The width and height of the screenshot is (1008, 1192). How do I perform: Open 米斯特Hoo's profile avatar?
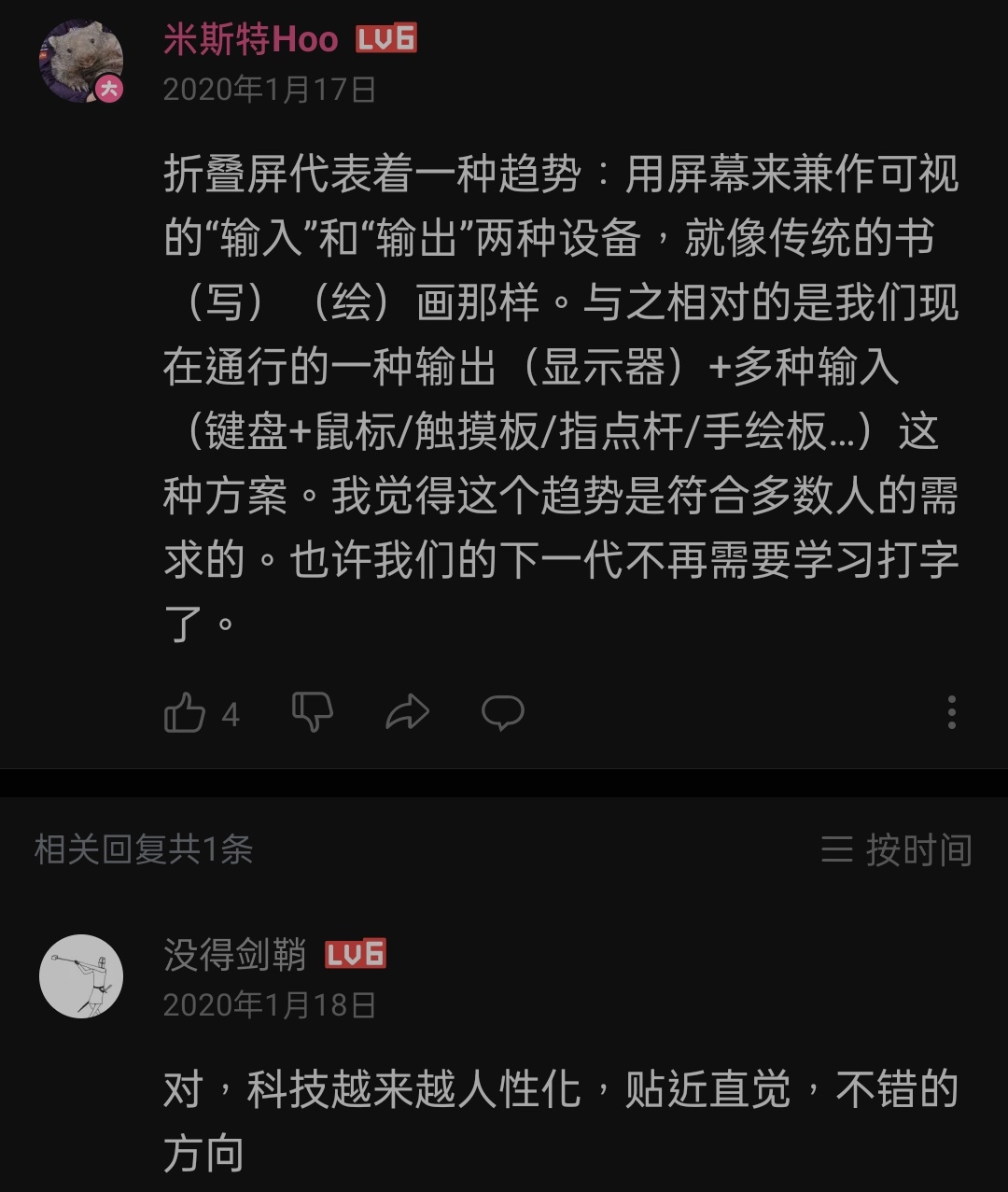81,62
